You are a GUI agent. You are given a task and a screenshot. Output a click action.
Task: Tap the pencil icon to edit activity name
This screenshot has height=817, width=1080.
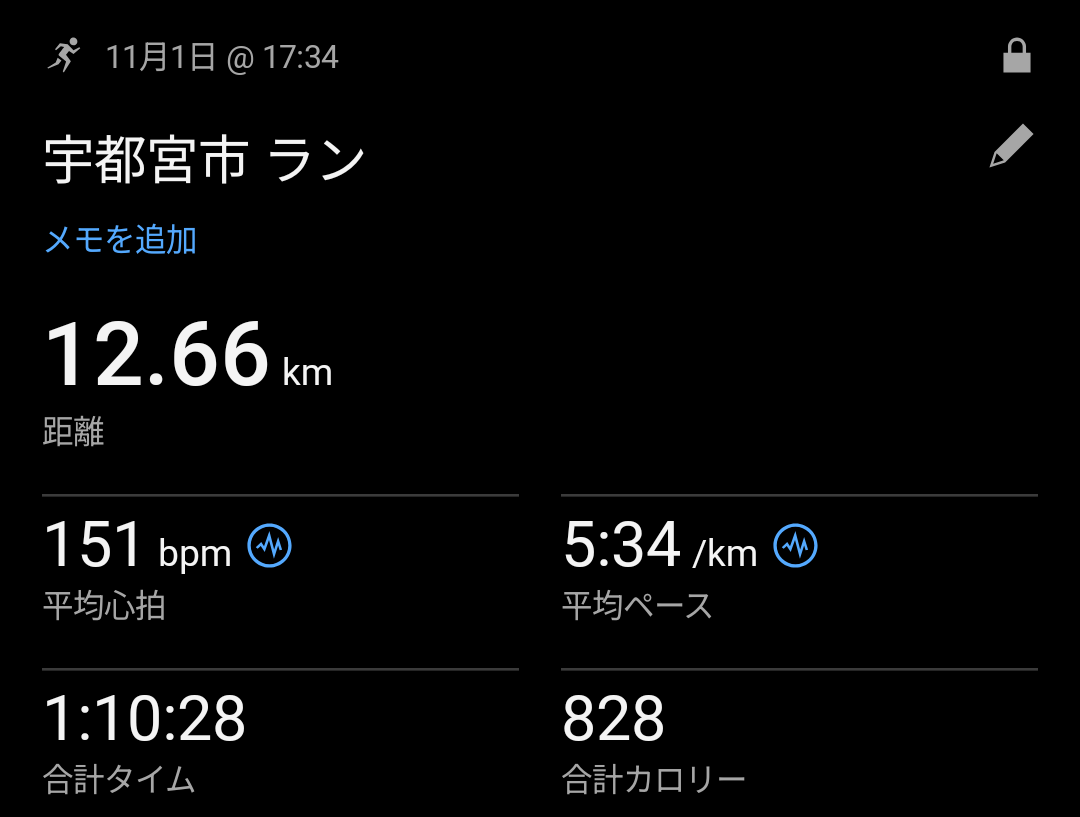coord(1011,147)
